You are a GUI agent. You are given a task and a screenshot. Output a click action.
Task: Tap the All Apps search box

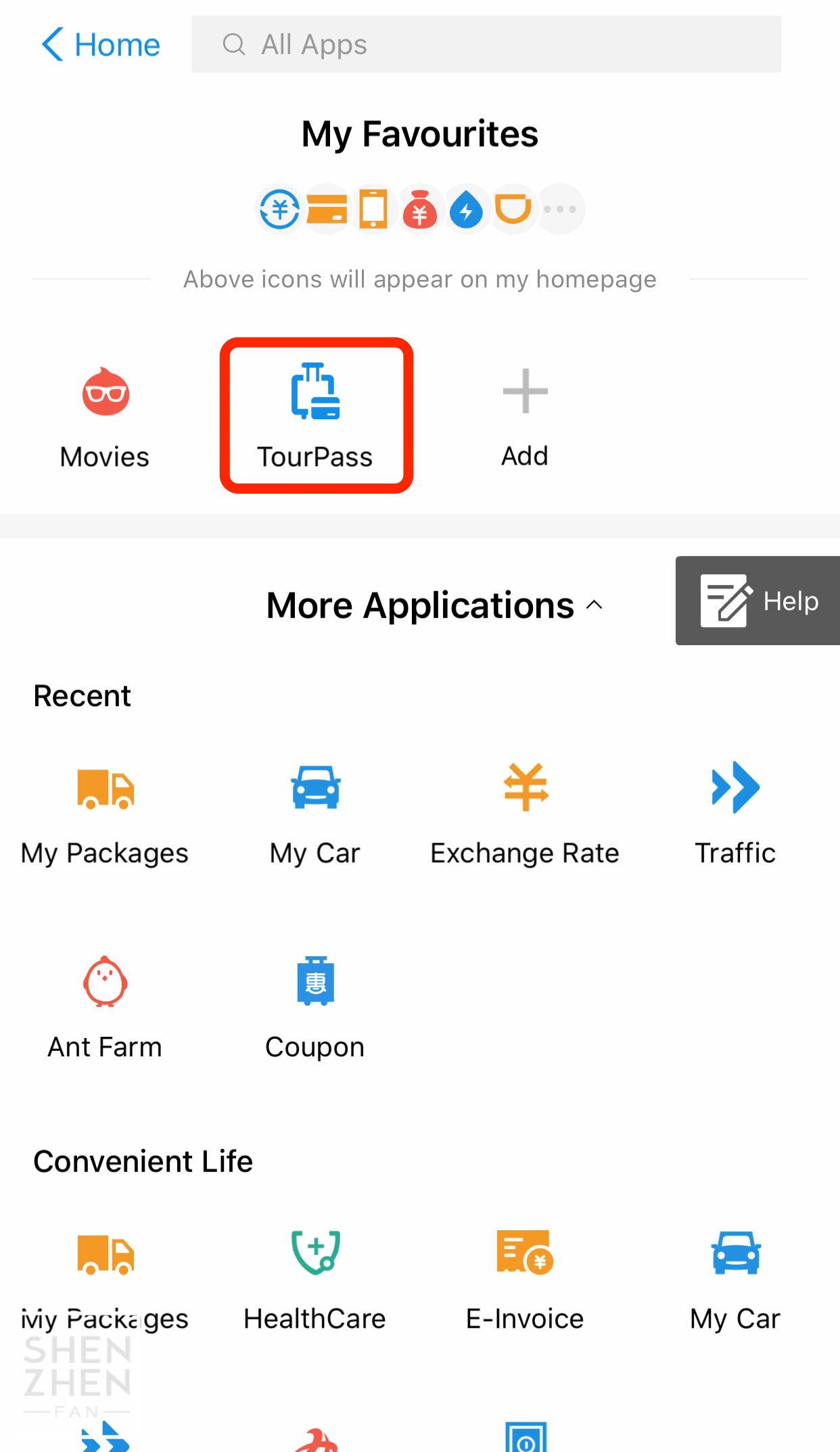(x=486, y=44)
